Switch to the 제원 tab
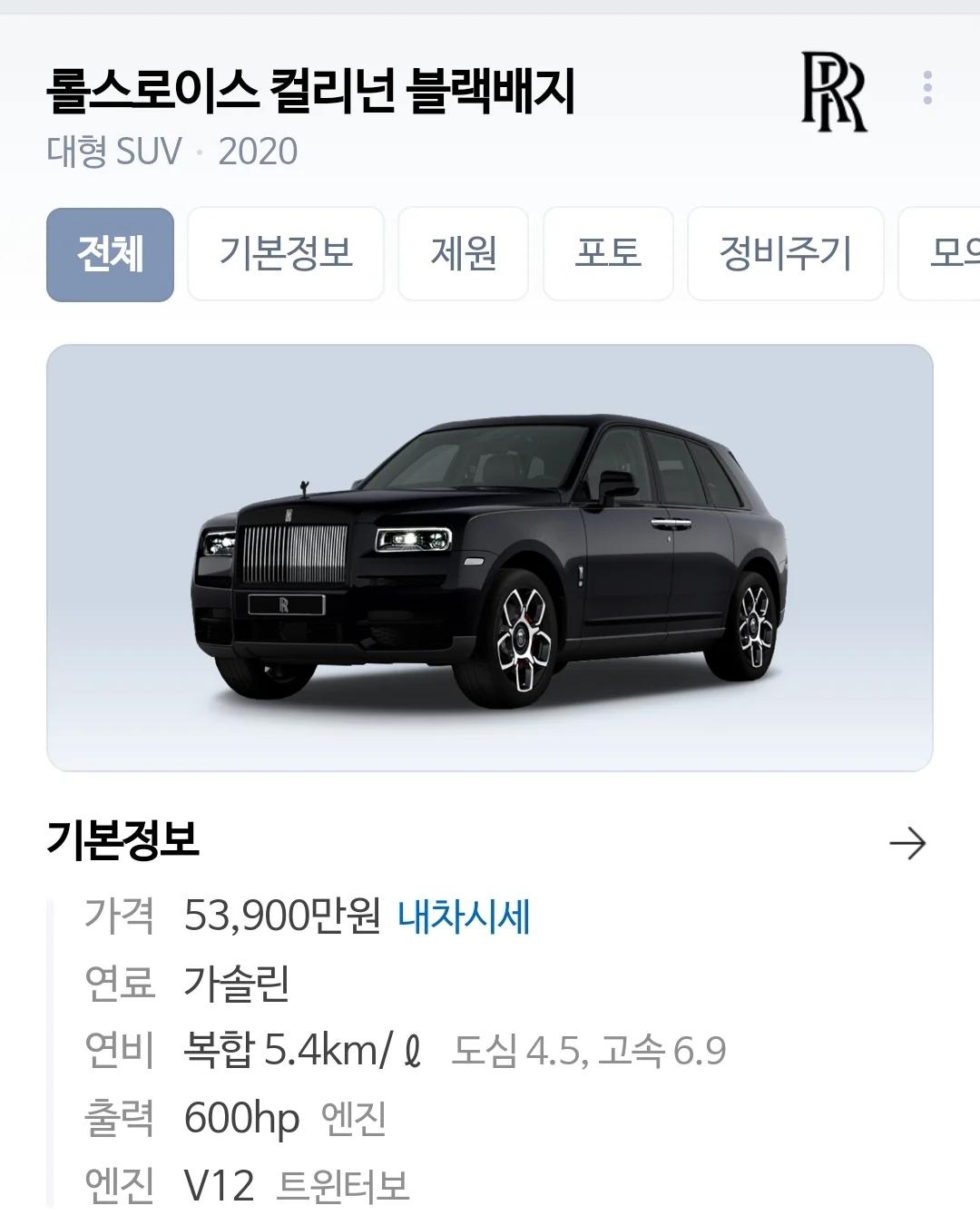 [x=463, y=254]
